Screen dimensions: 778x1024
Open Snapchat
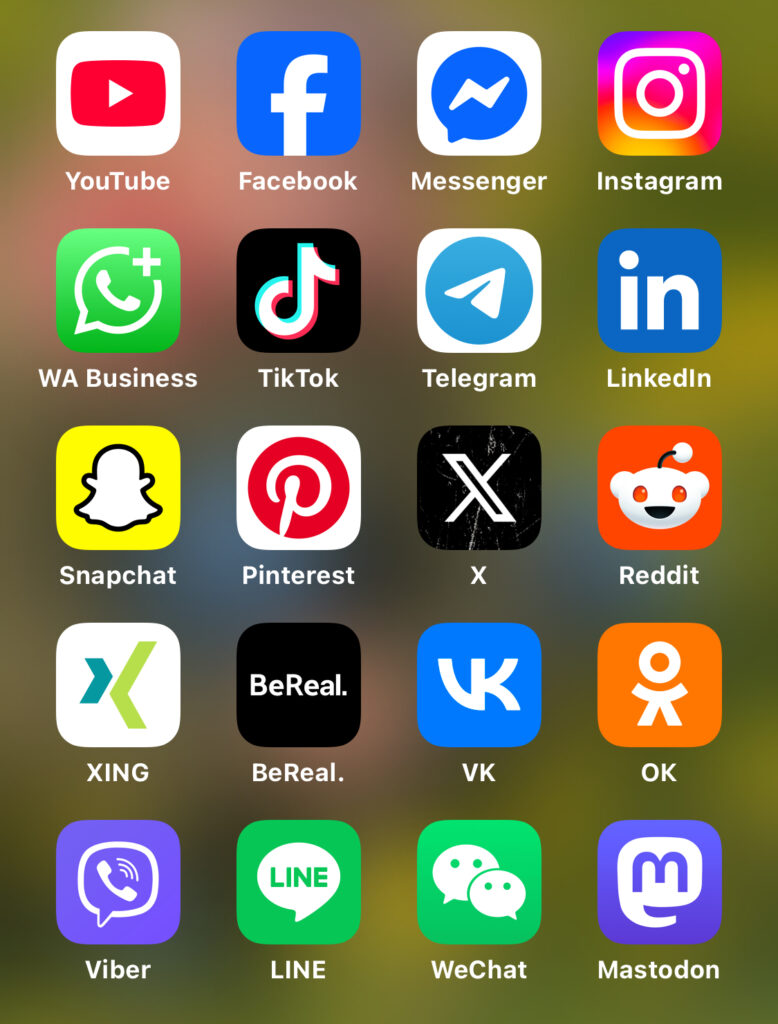tap(118, 488)
